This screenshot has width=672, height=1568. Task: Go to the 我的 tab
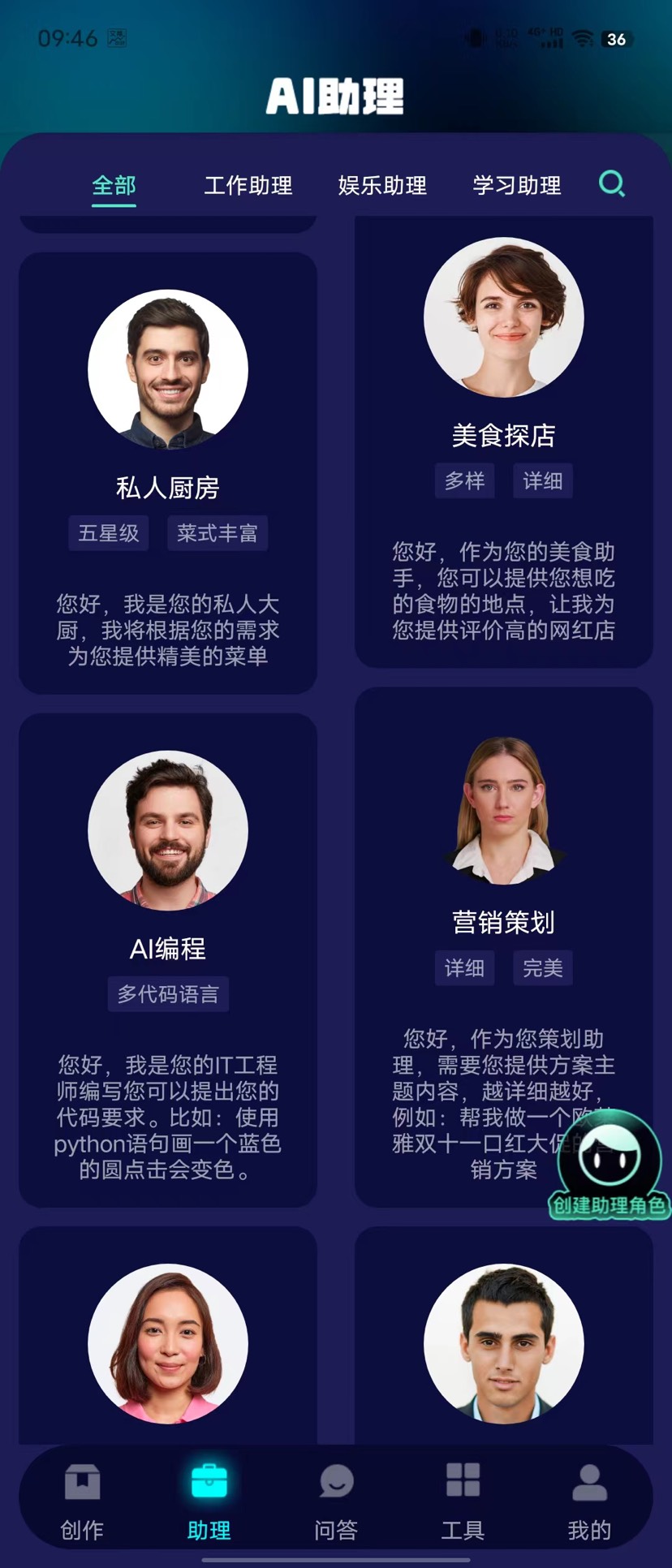pyautogui.click(x=589, y=1501)
